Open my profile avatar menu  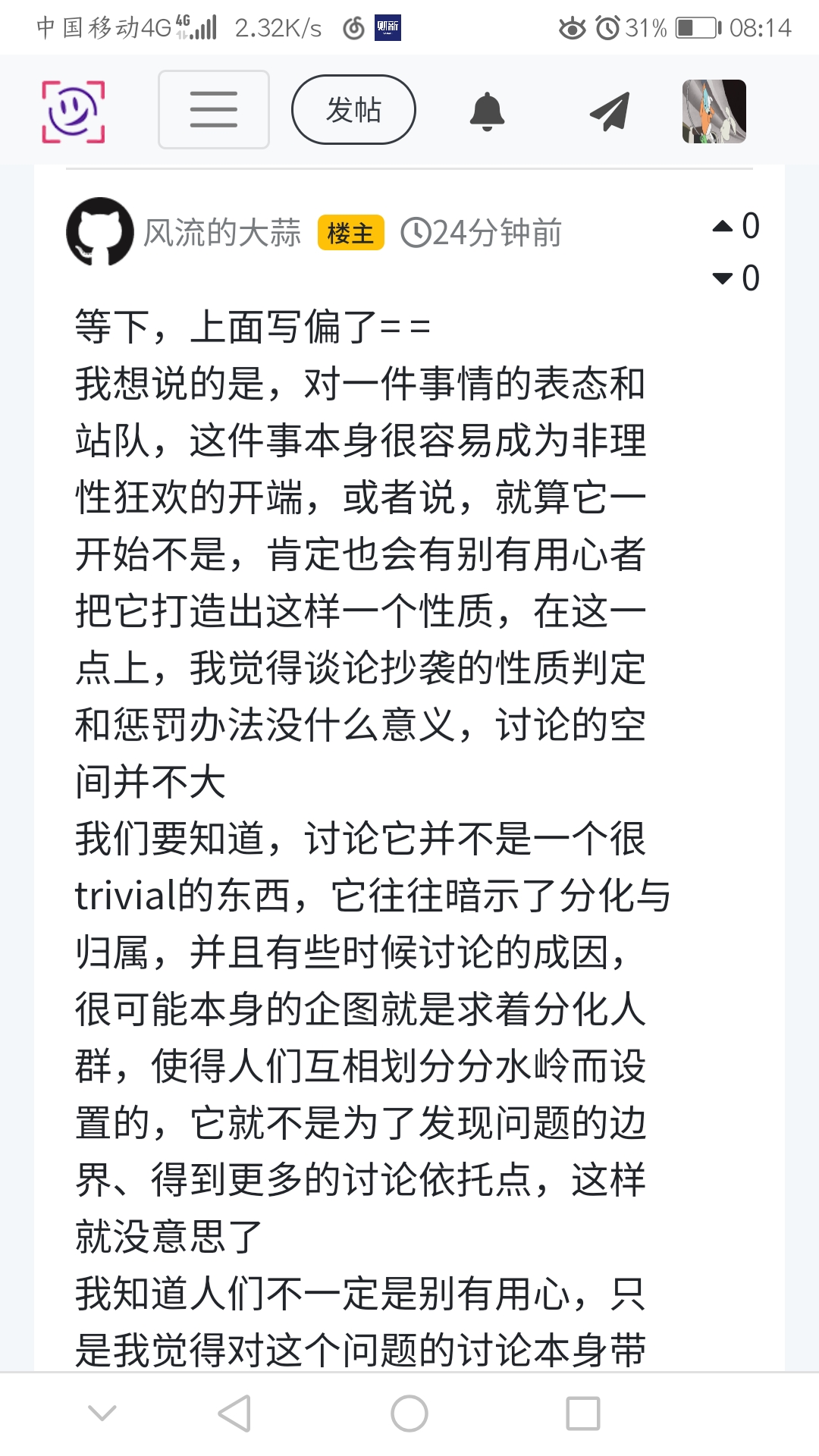point(714,111)
